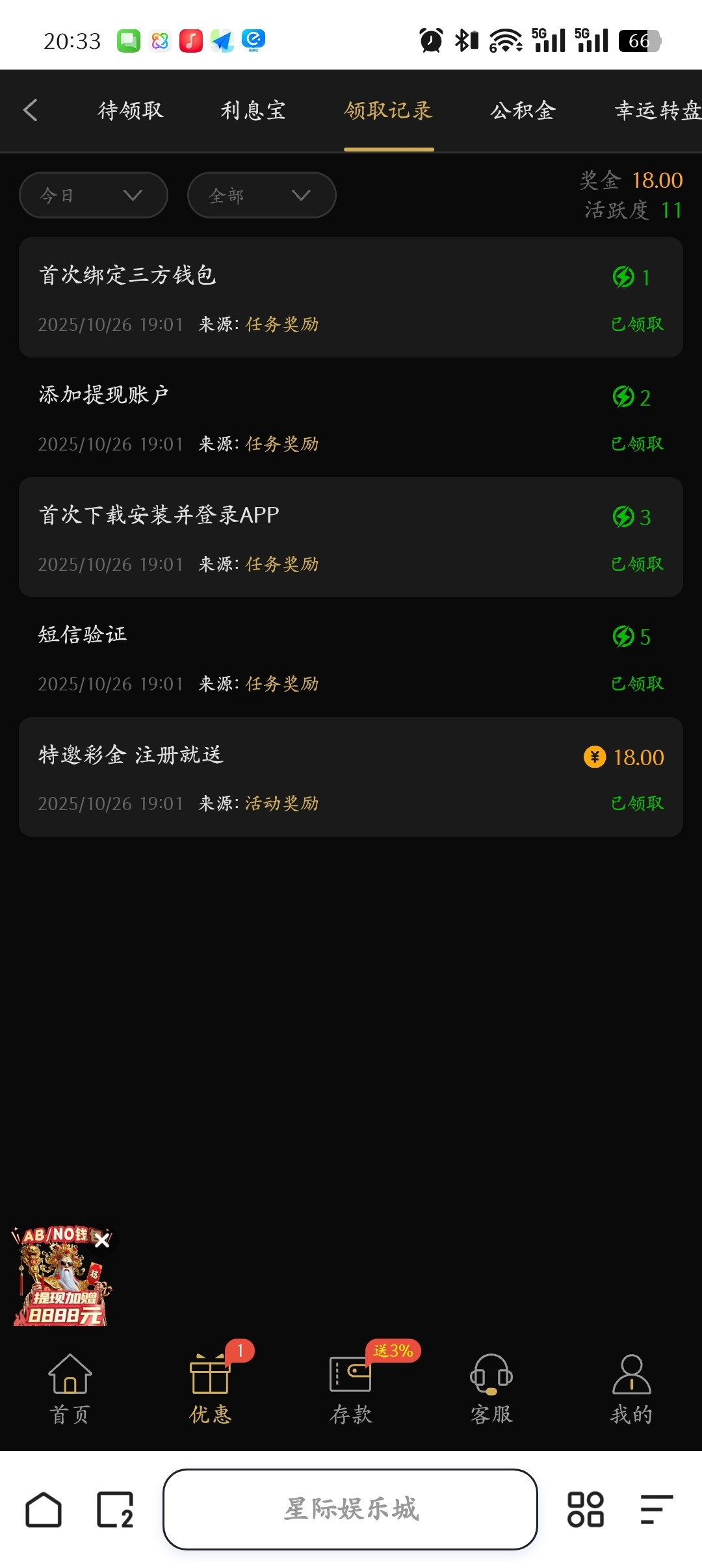Open the browser apps grid icon

click(586, 1509)
